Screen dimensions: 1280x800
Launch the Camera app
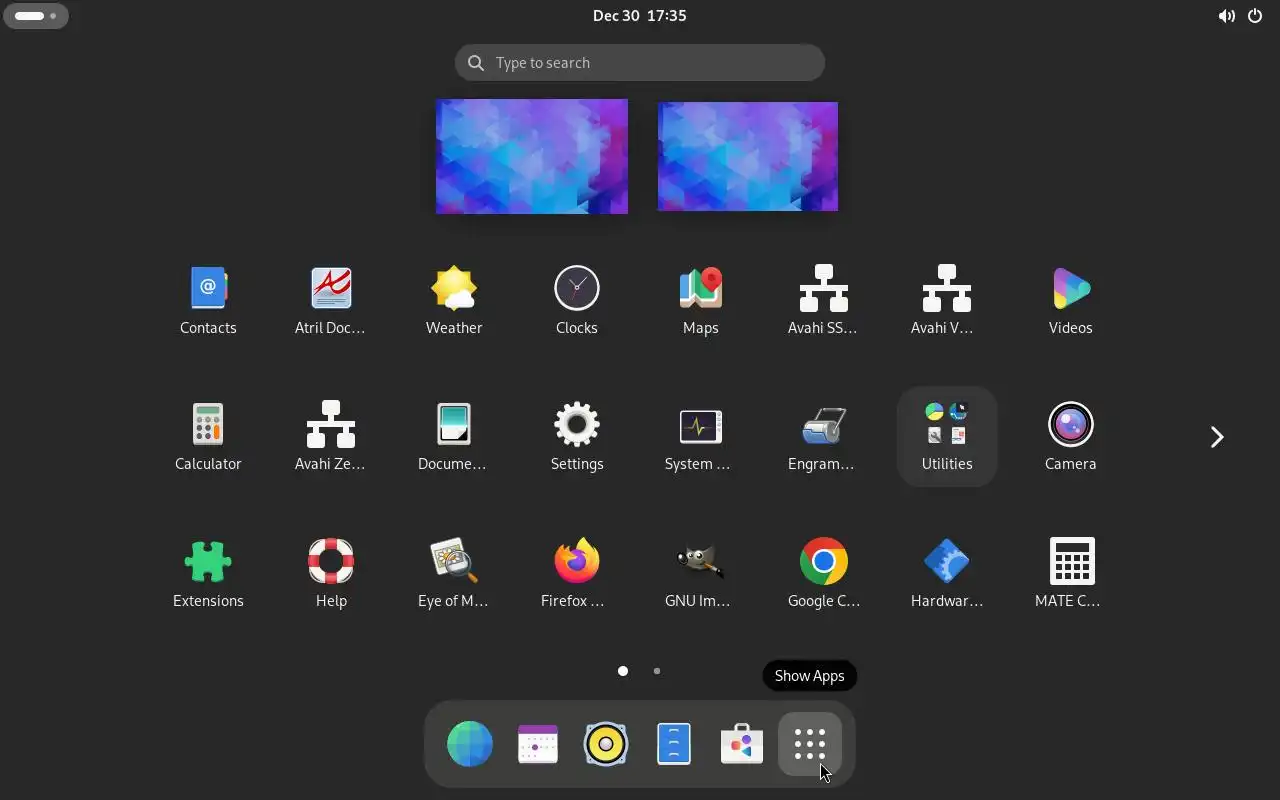[1070, 435]
